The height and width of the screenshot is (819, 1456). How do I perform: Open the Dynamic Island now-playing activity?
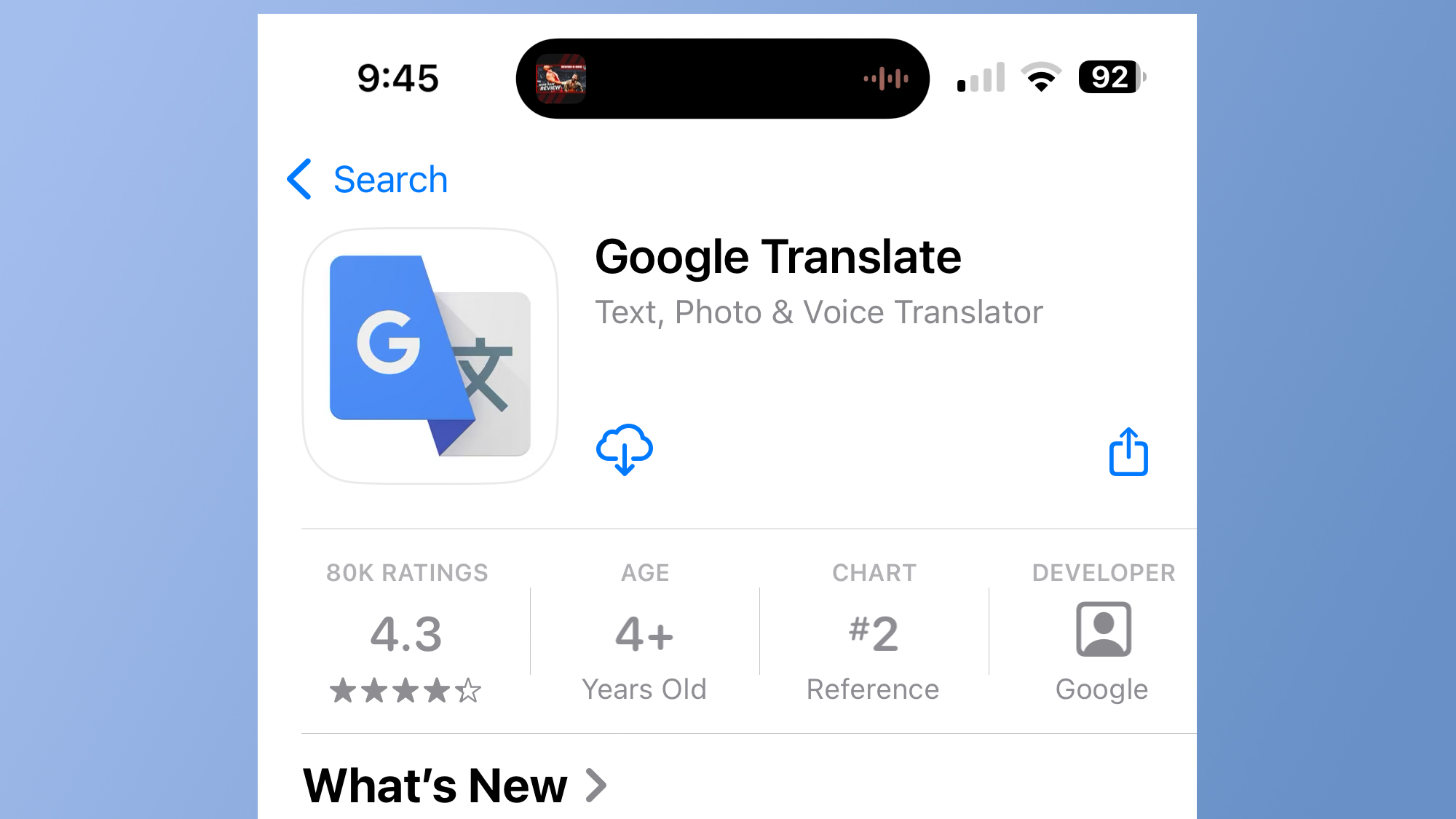(722, 79)
